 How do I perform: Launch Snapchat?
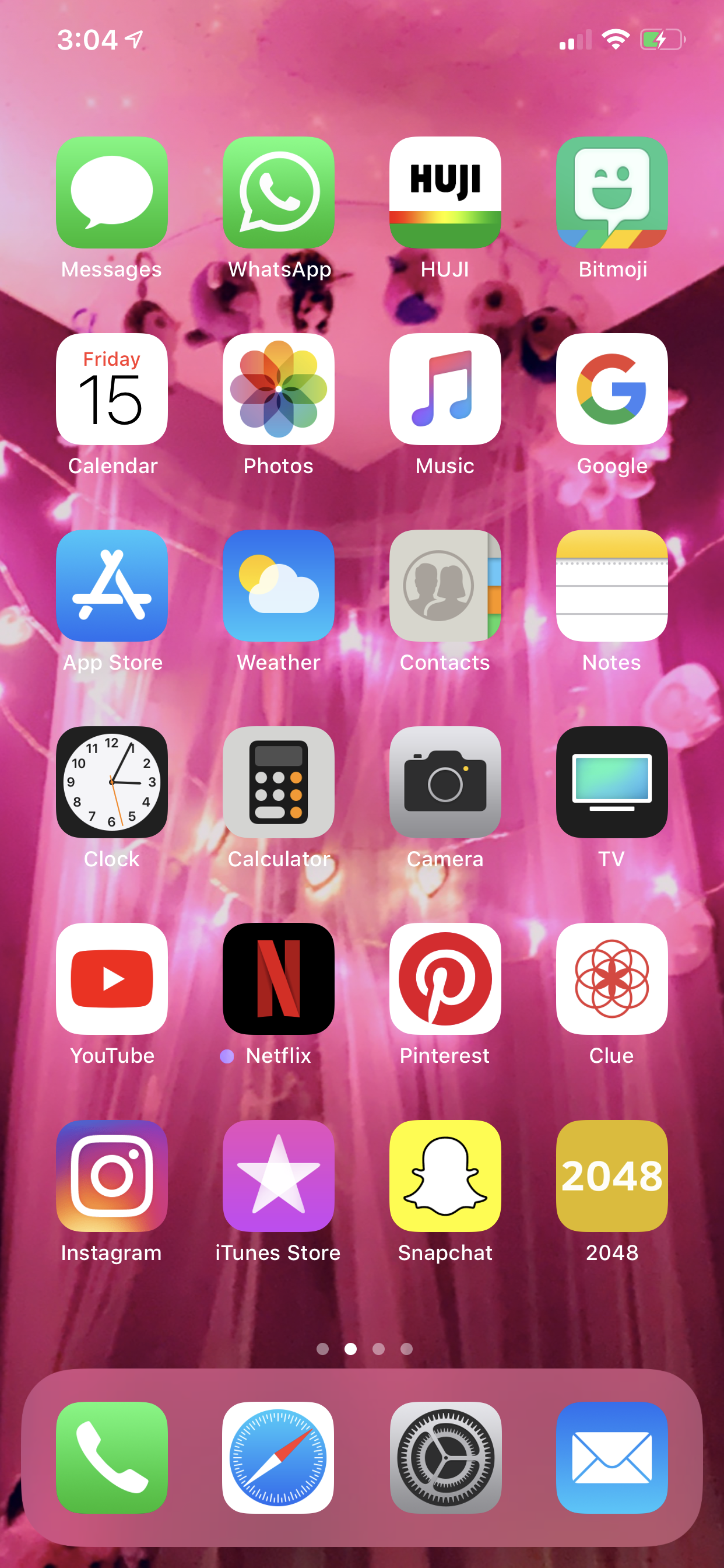click(x=445, y=1176)
